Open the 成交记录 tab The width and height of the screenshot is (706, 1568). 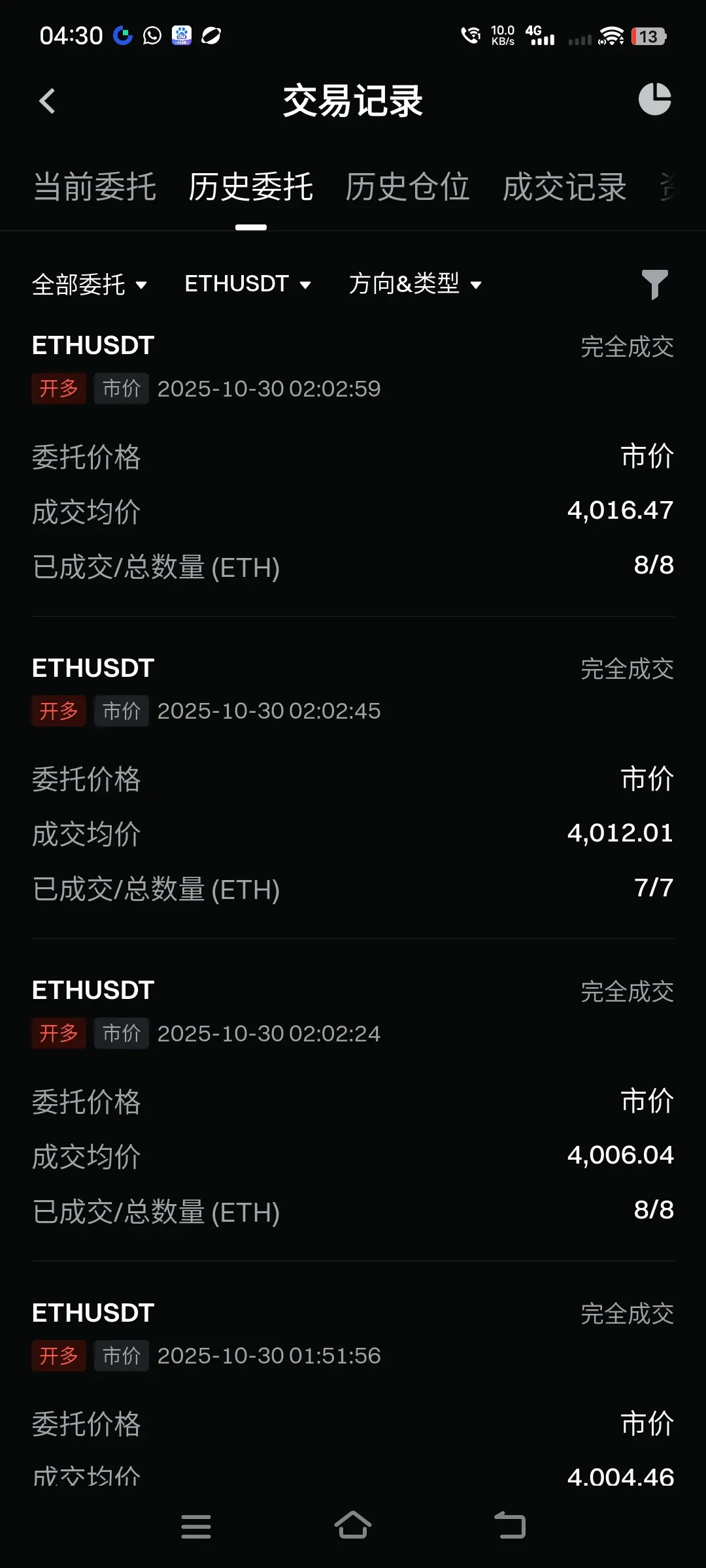[x=565, y=187]
